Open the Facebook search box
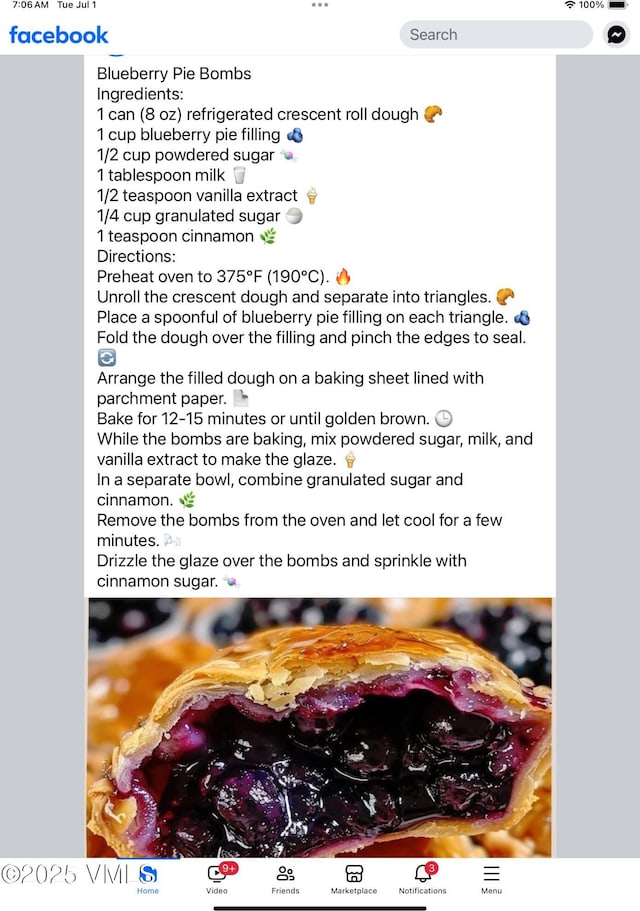 [x=496, y=34]
